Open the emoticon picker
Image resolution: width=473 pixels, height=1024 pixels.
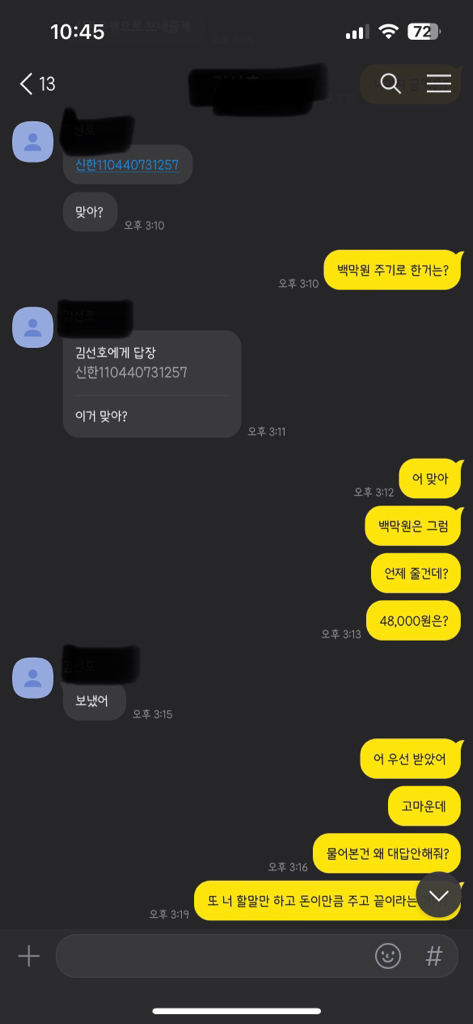coord(387,957)
